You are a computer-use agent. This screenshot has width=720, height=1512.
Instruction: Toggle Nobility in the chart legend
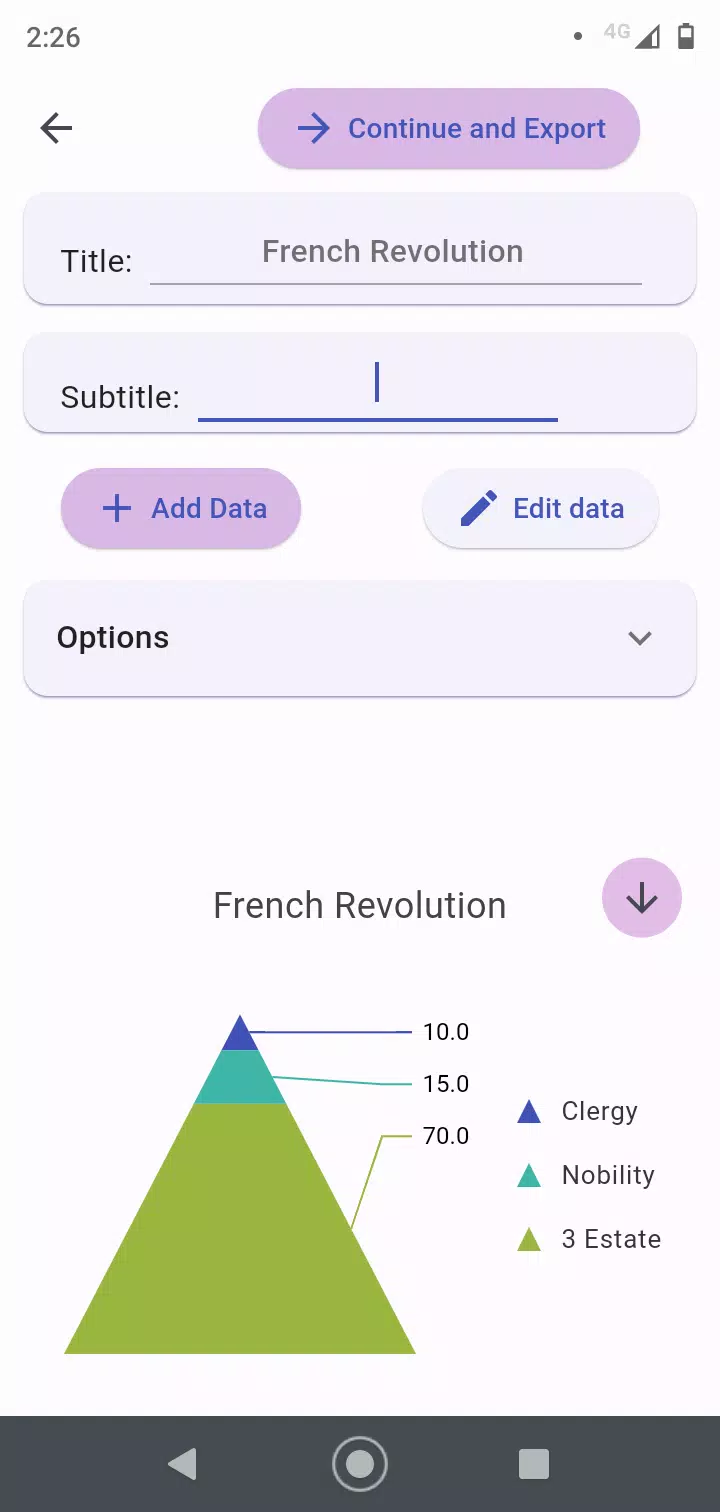coord(585,1175)
